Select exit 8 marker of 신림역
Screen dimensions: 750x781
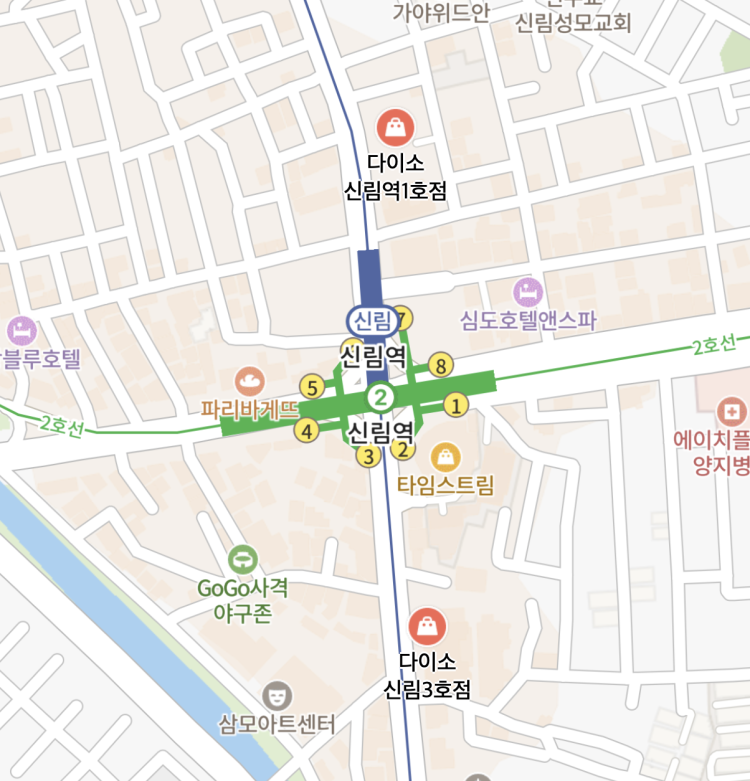click(439, 364)
